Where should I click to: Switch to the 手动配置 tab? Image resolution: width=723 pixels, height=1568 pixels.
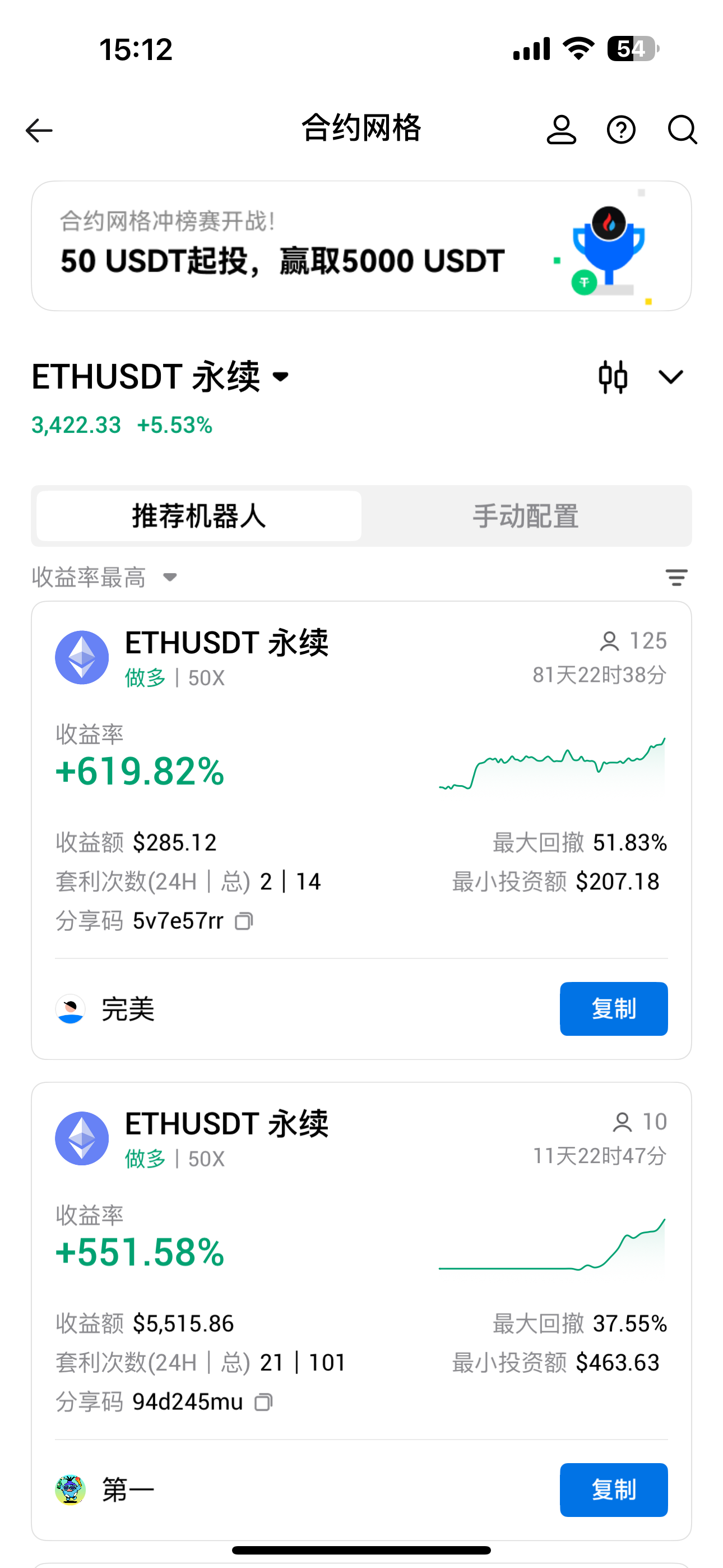click(x=526, y=516)
